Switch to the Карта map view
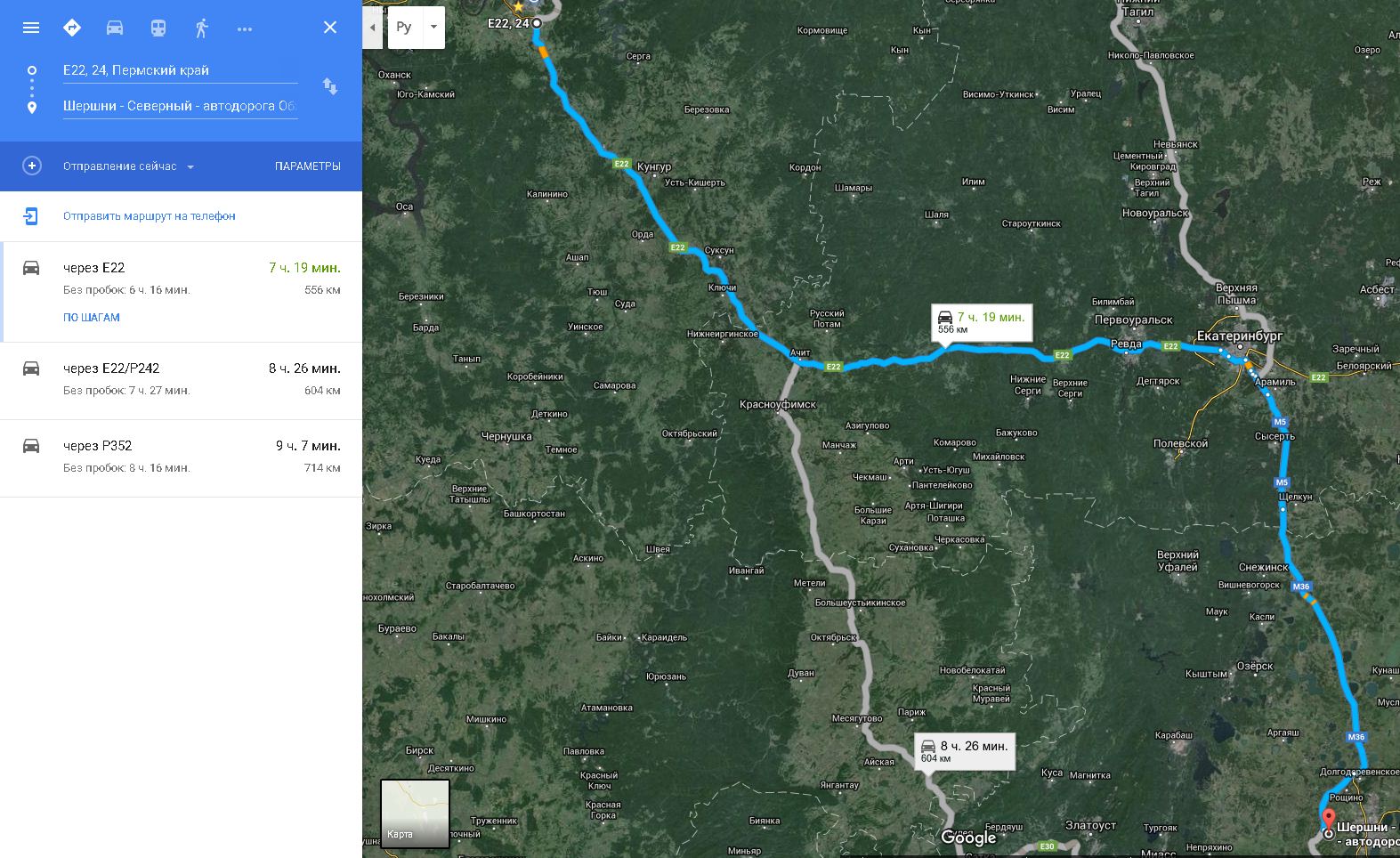Image resolution: width=1400 pixels, height=858 pixels. tap(415, 813)
